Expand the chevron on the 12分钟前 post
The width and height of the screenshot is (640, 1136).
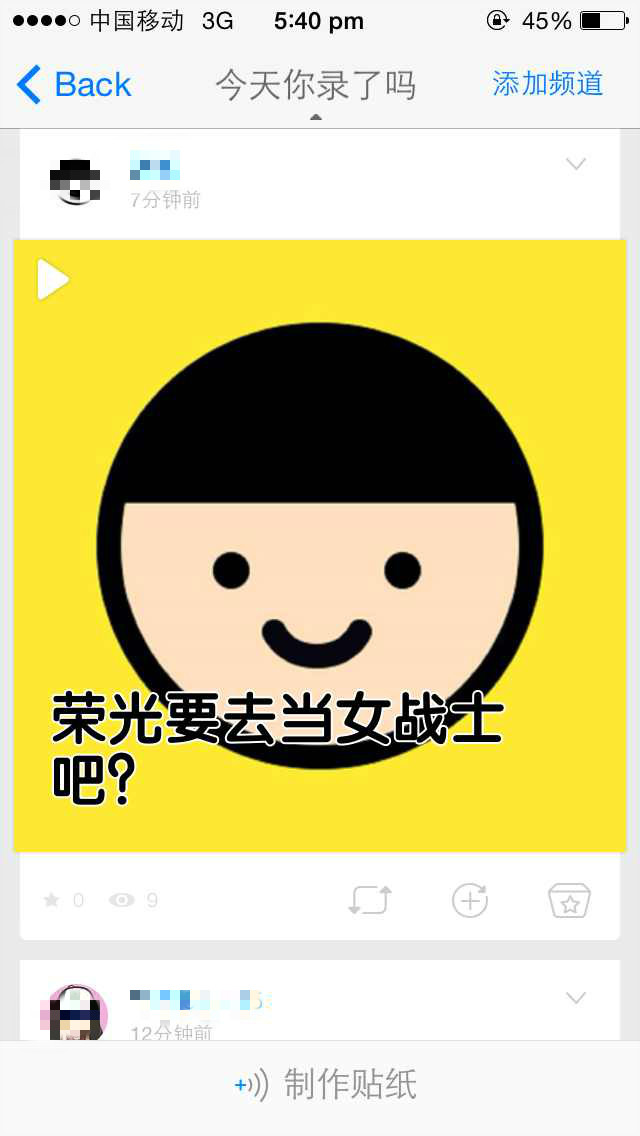[576, 998]
